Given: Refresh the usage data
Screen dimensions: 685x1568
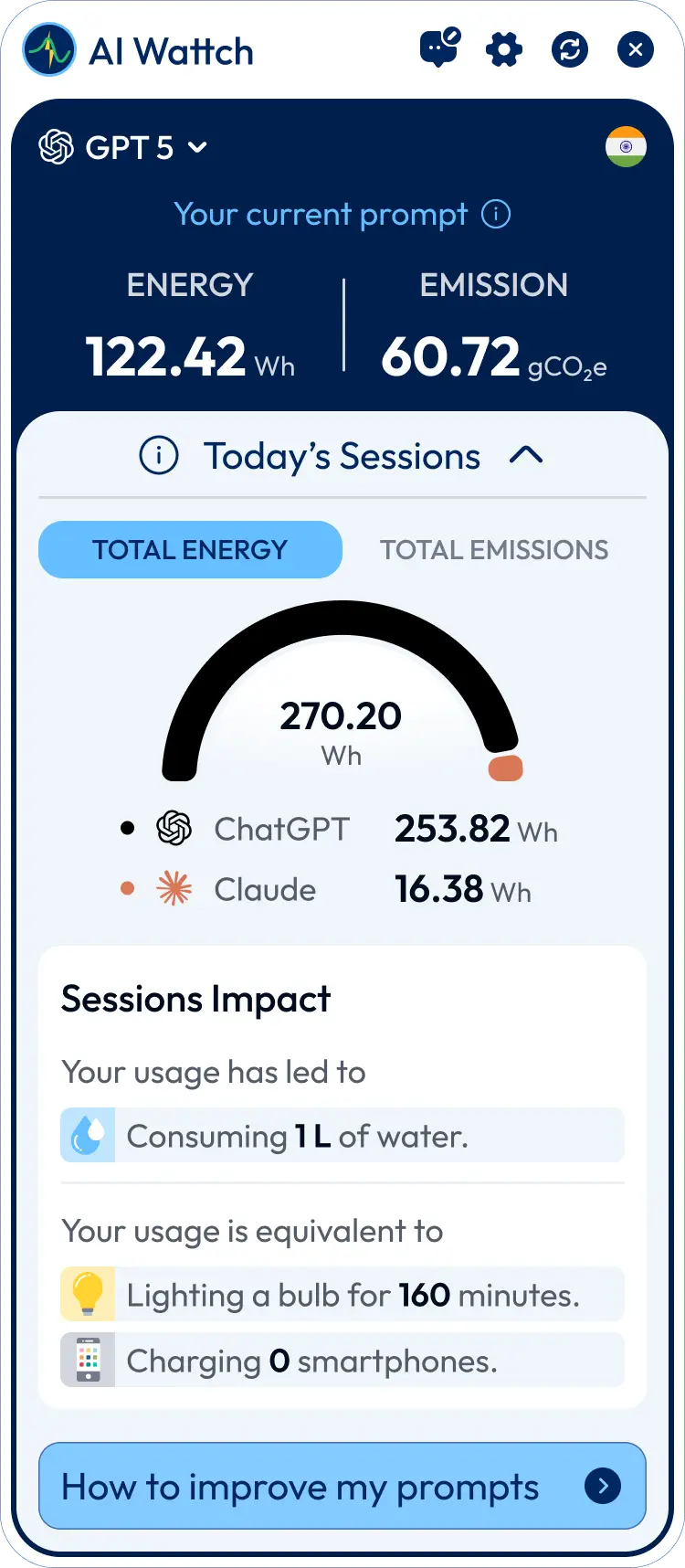Looking at the screenshot, I should pos(570,49).
